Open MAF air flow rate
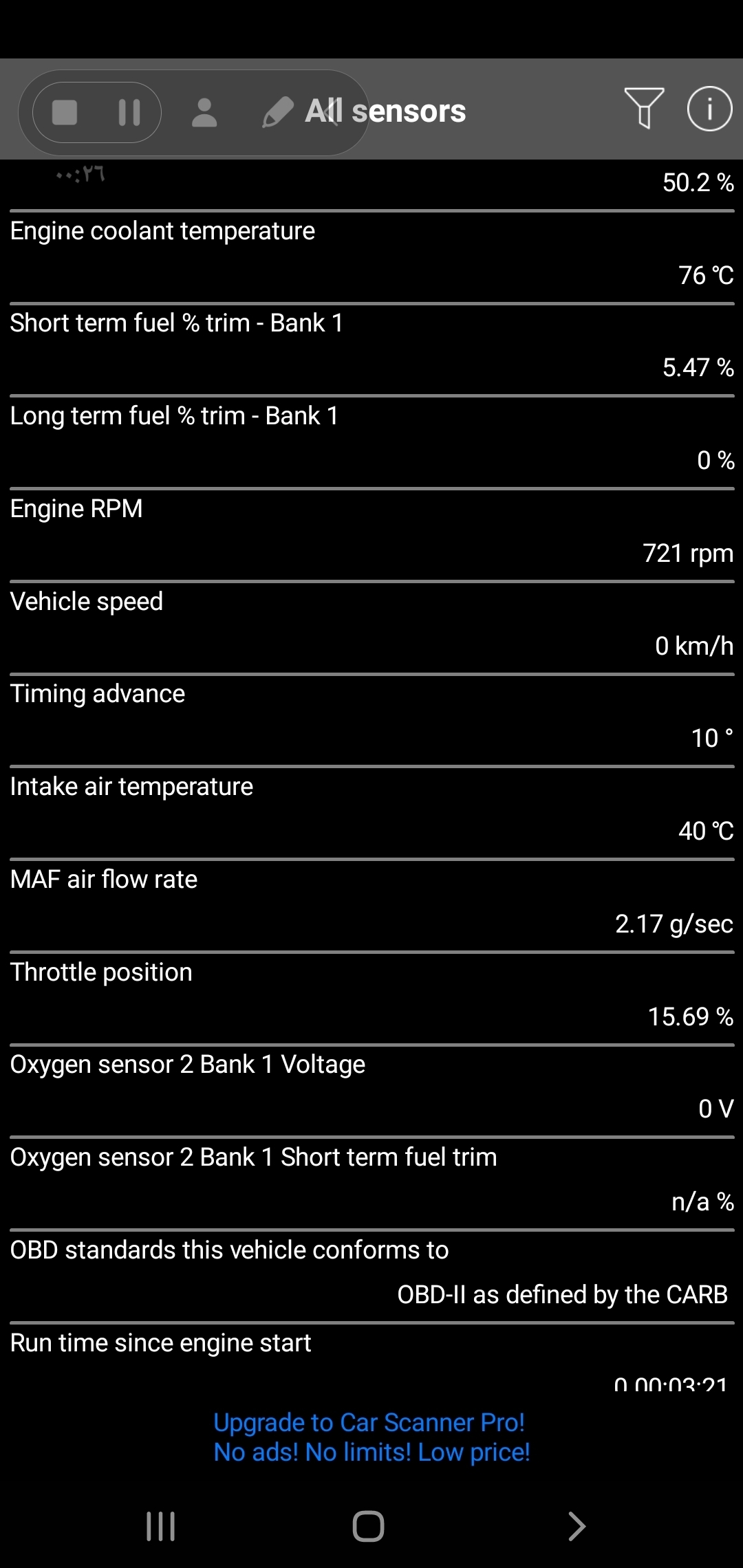The height and width of the screenshot is (1568, 743). pos(371,903)
